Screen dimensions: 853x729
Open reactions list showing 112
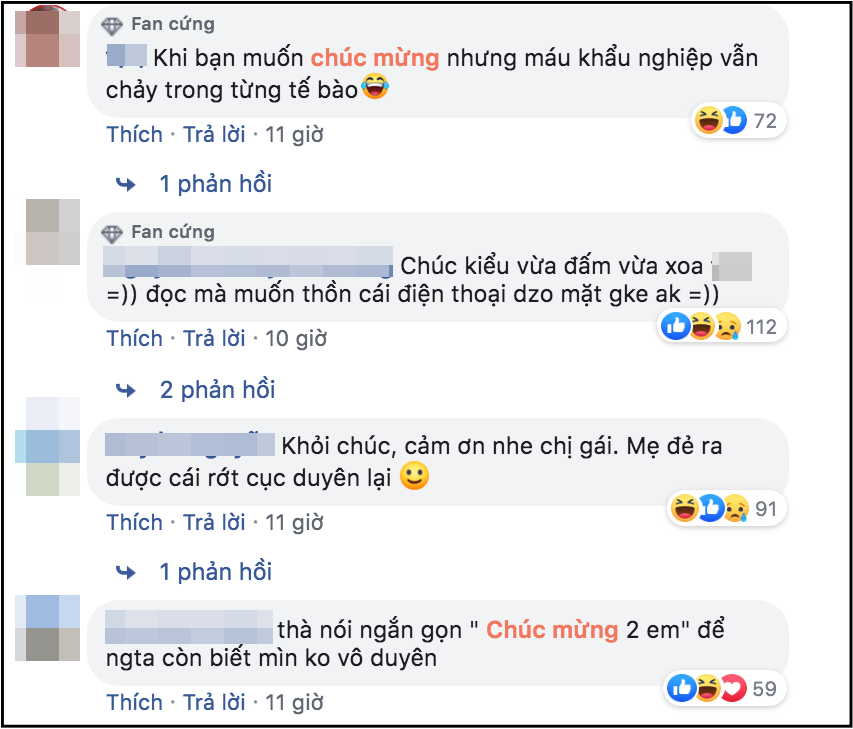coord(720,326)
